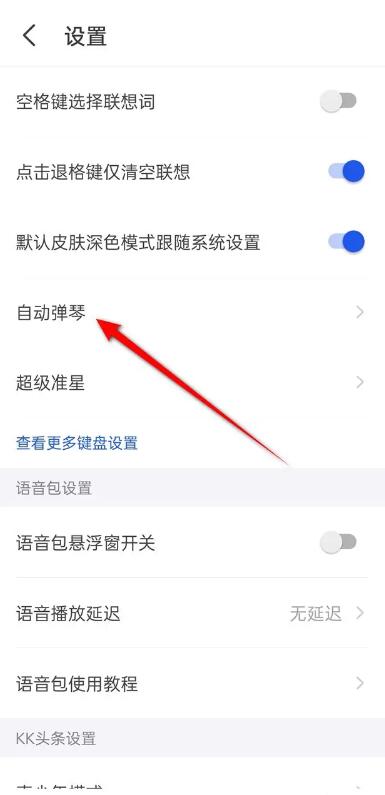Turn on 语音包悬浮窗开关
The height and width of the screenshot is (795, 385).
point(338,543)
